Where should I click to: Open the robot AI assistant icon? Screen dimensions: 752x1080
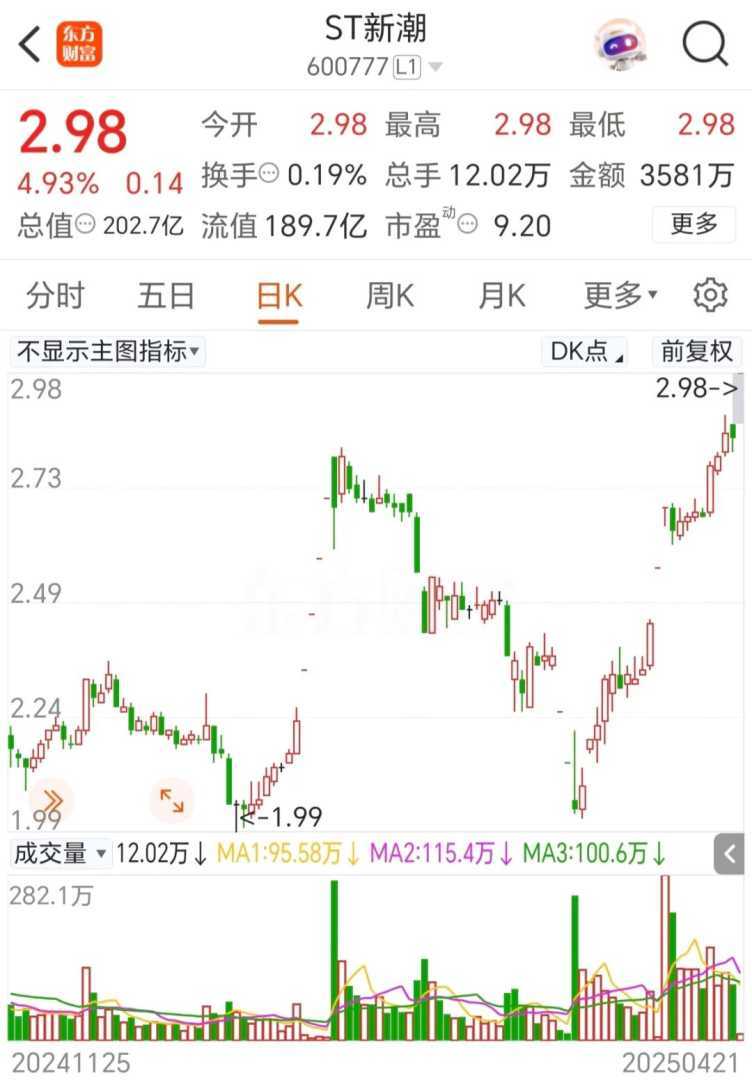click(x=620, y=45)
